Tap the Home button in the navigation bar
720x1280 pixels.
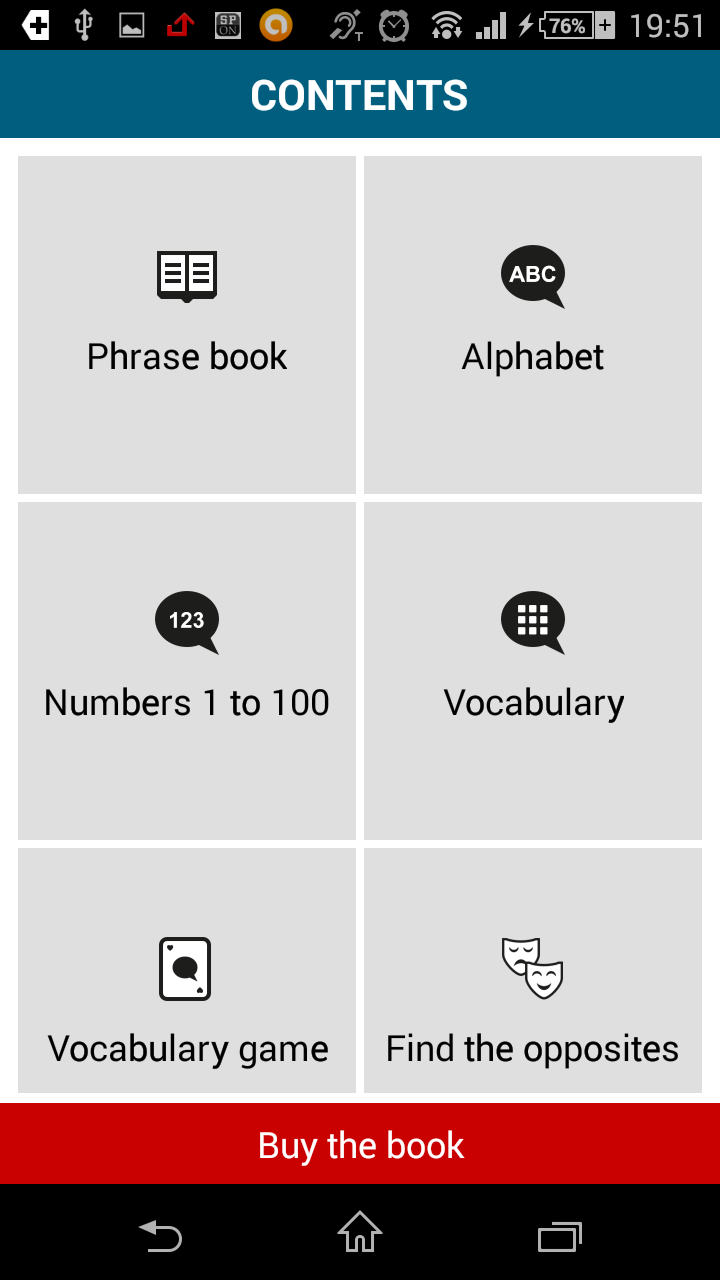click(x=359, y=1237)
